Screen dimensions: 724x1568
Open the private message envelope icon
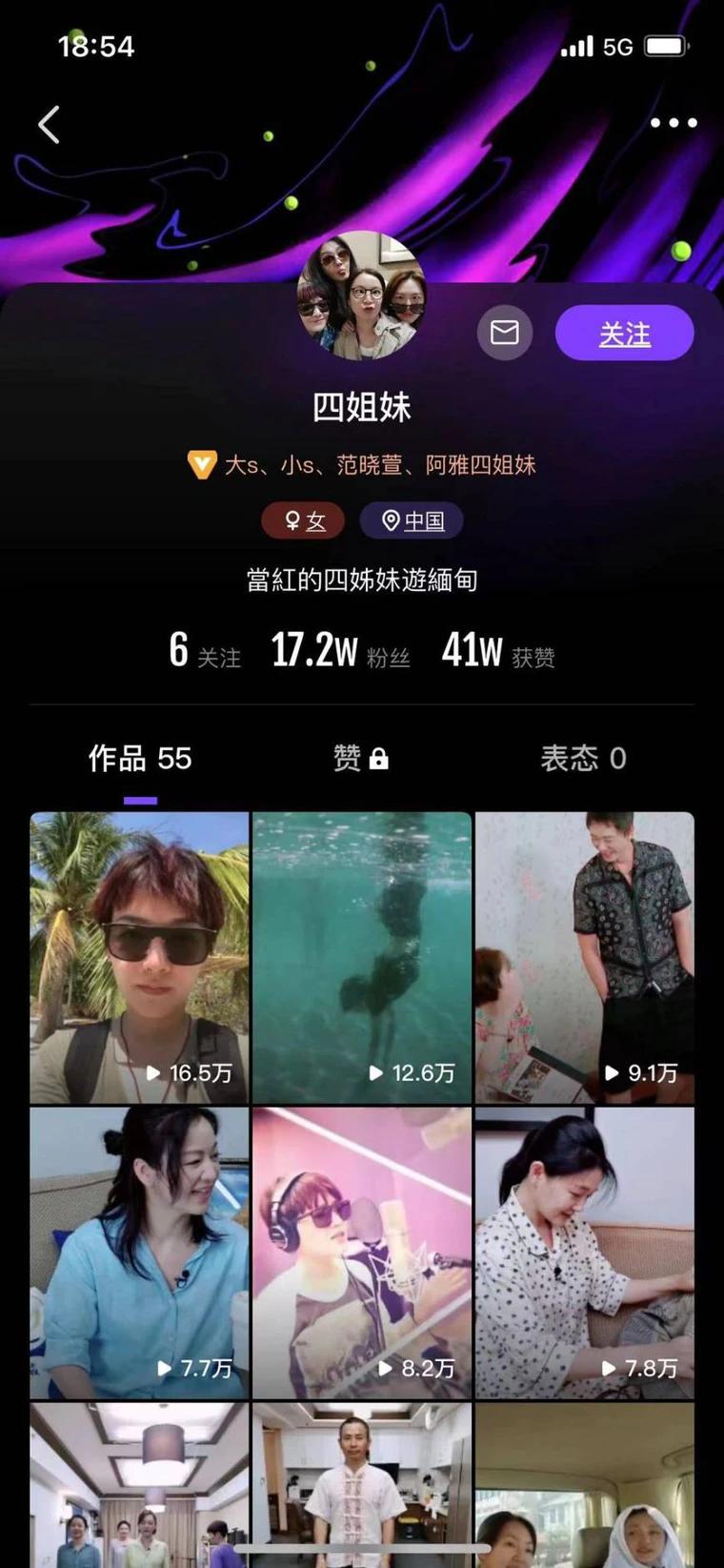(506, 332)
